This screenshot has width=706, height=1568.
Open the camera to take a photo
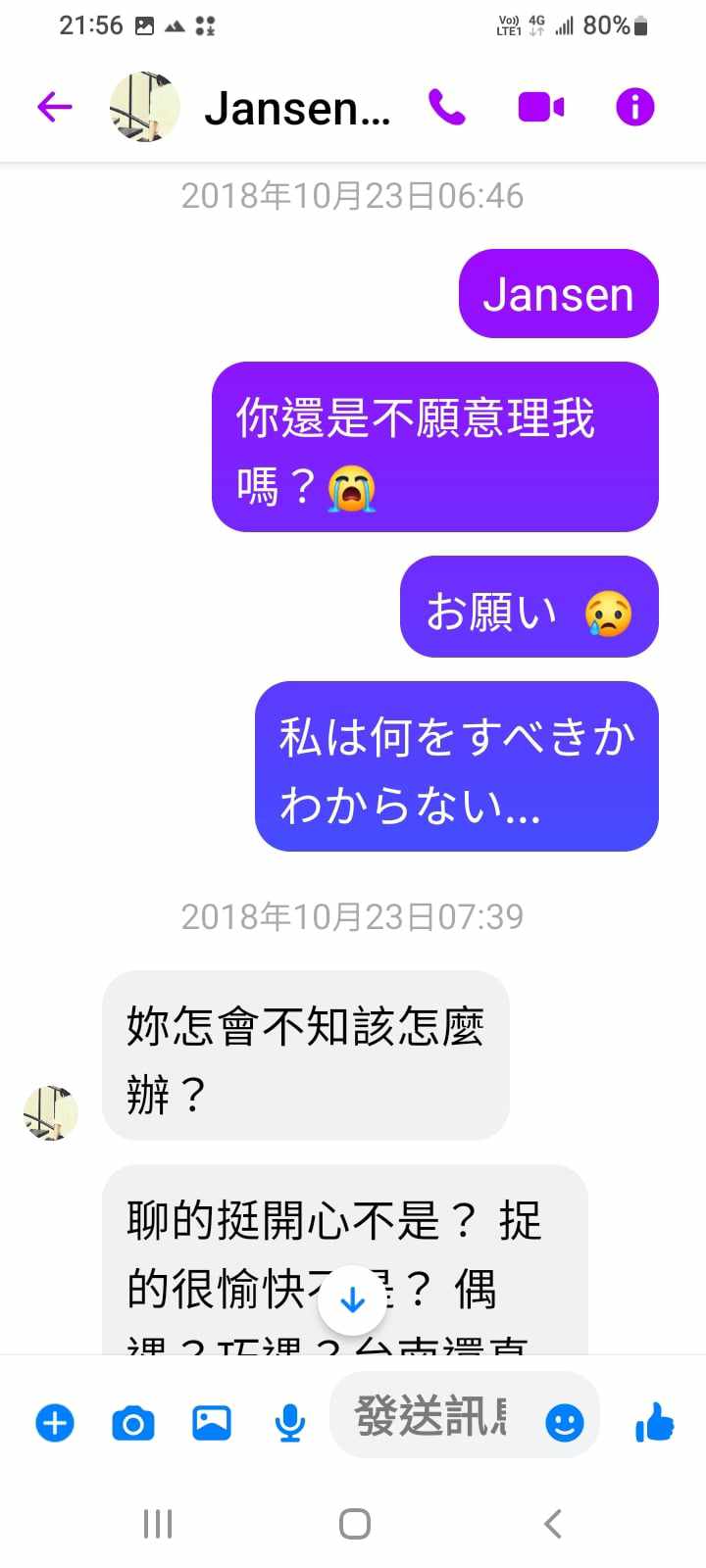(x=133, y=1422)
